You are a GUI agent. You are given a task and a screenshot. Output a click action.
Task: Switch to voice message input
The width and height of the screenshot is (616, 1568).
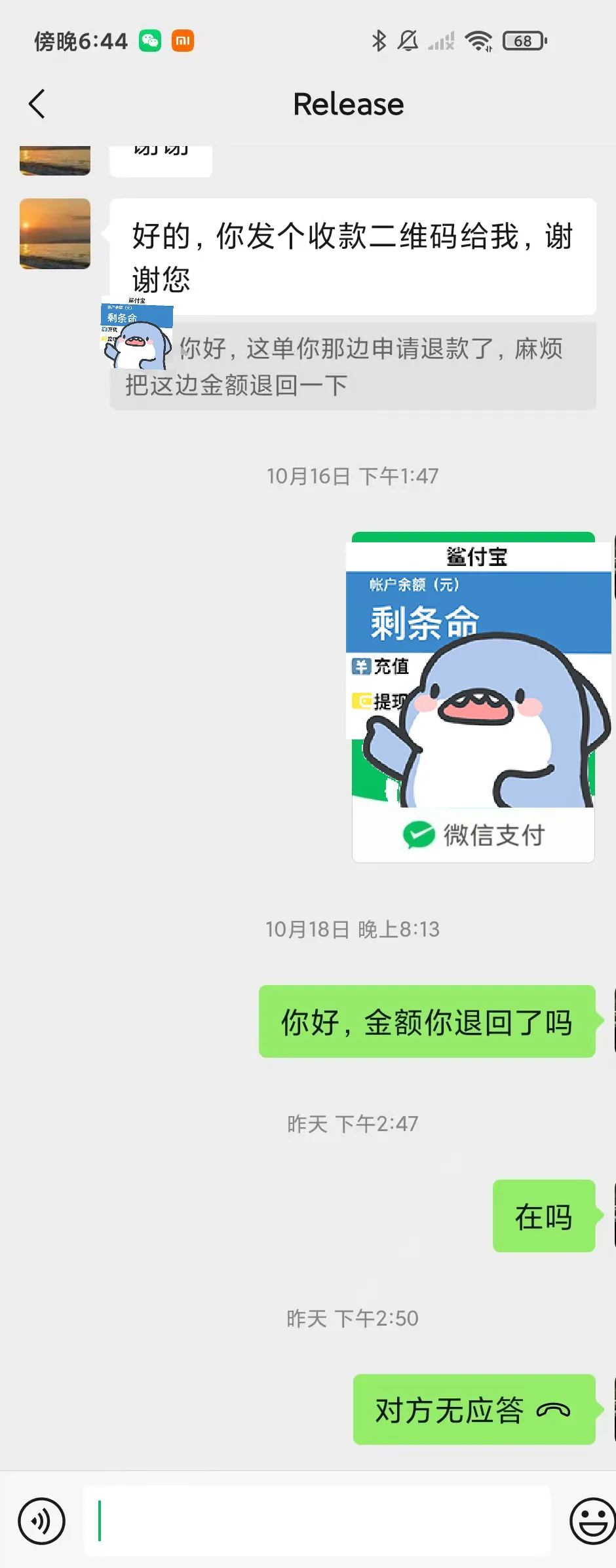[x=42, y=1521]
